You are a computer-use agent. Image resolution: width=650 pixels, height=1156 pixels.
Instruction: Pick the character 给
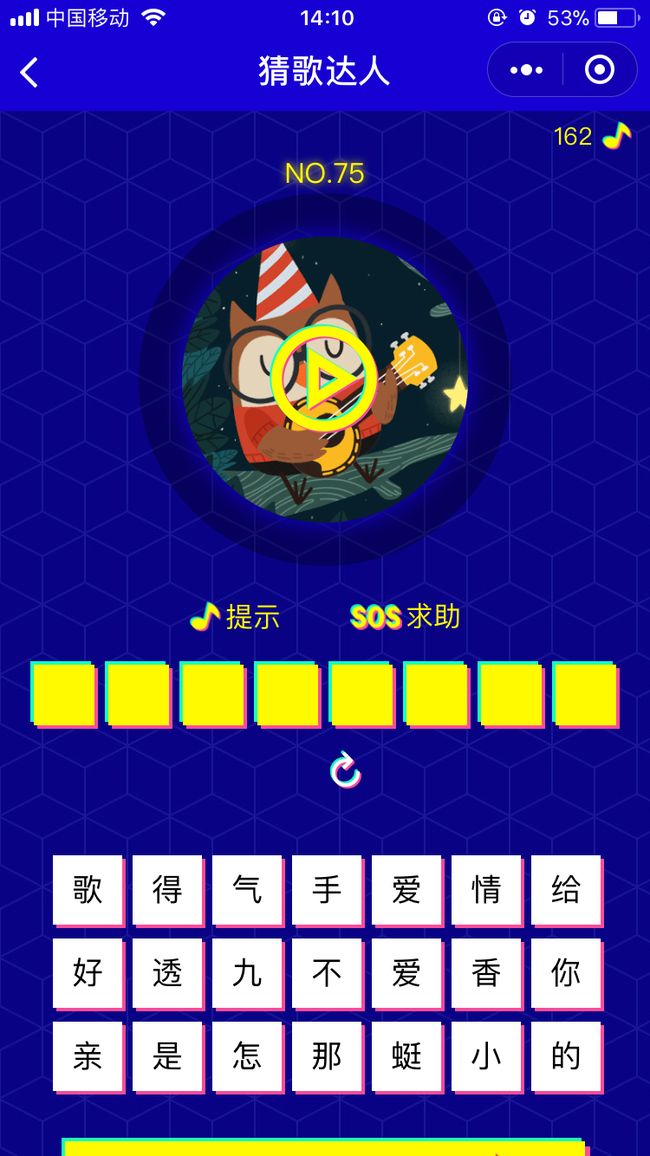566,890
